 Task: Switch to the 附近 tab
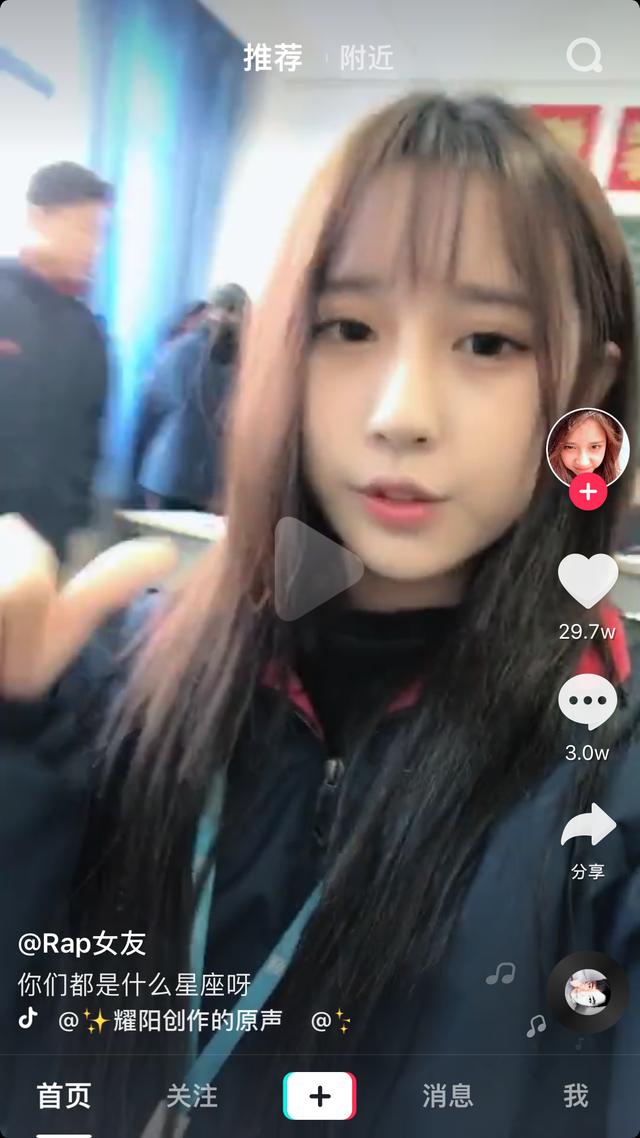(366, 58)
